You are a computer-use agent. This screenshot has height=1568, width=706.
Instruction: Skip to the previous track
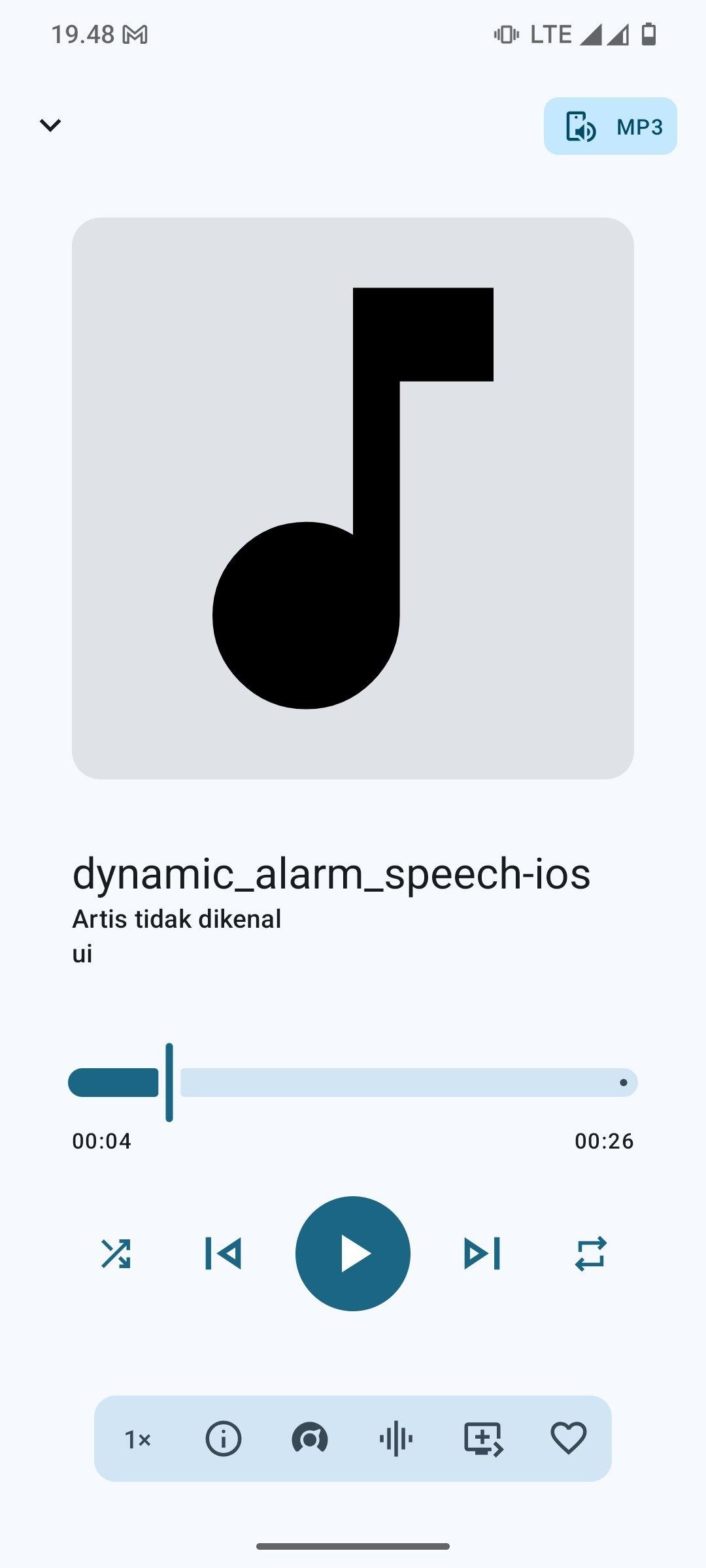(x=224, y=1254)
